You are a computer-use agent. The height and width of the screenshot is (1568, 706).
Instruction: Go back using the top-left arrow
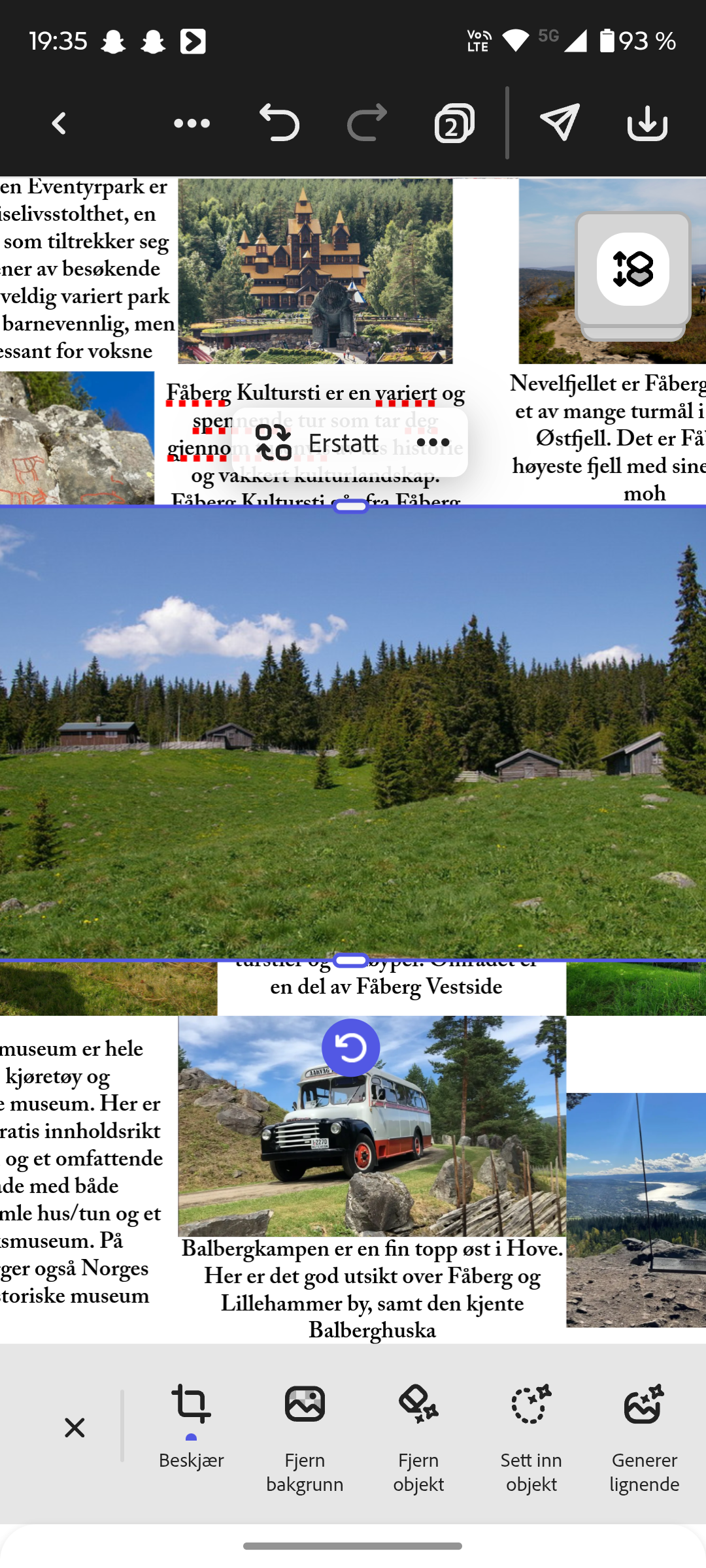pos(59,123)
